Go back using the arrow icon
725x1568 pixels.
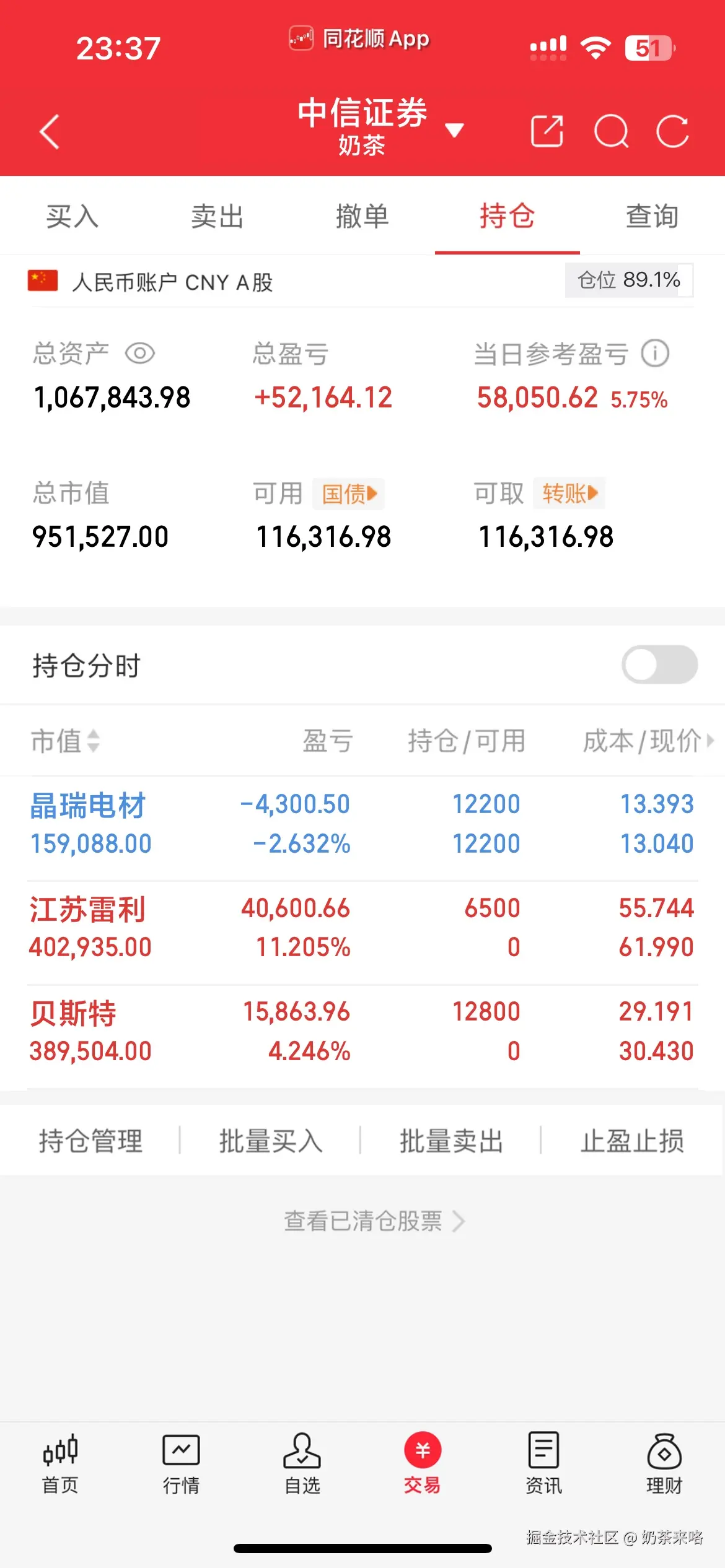(50, 131)
